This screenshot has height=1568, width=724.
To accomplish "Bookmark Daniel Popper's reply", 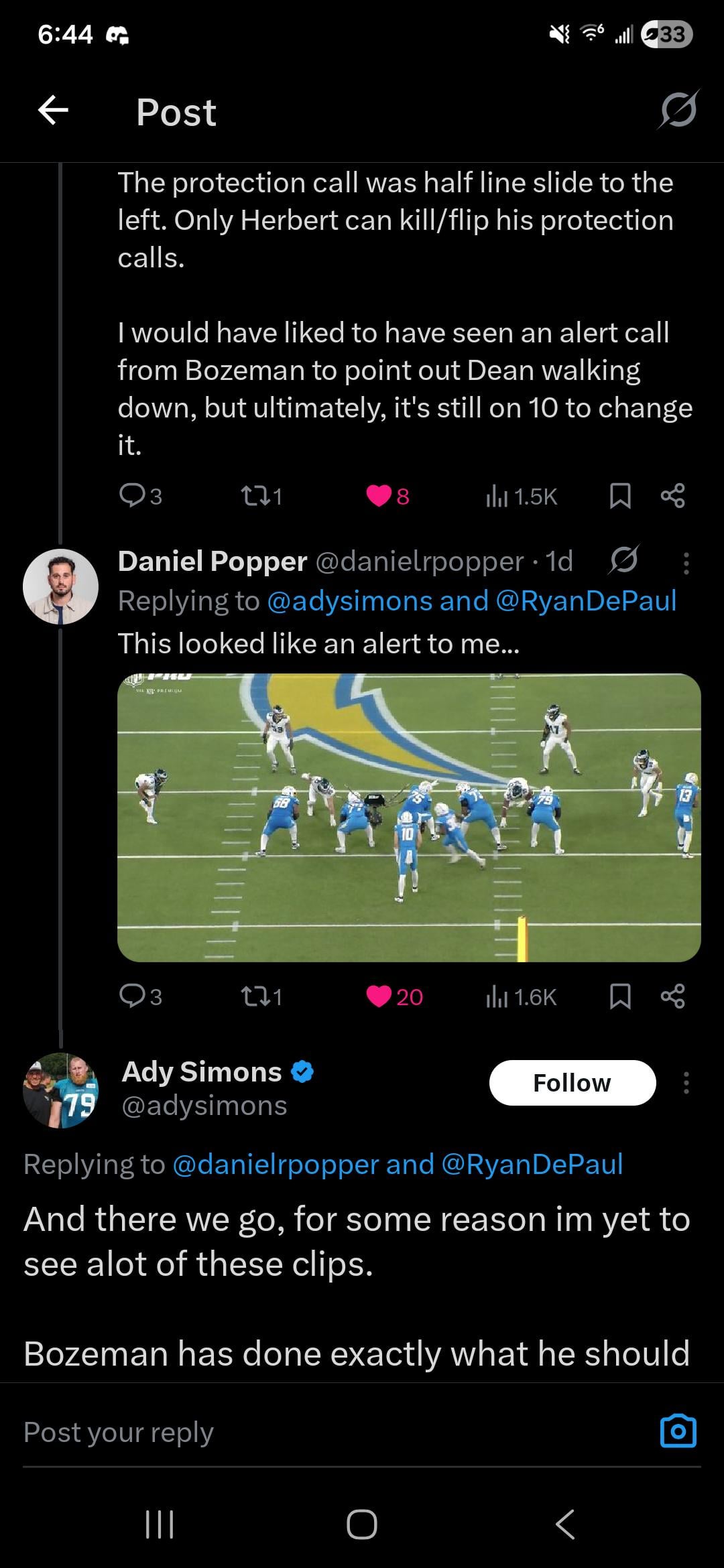I will click(x=620, y=996).
